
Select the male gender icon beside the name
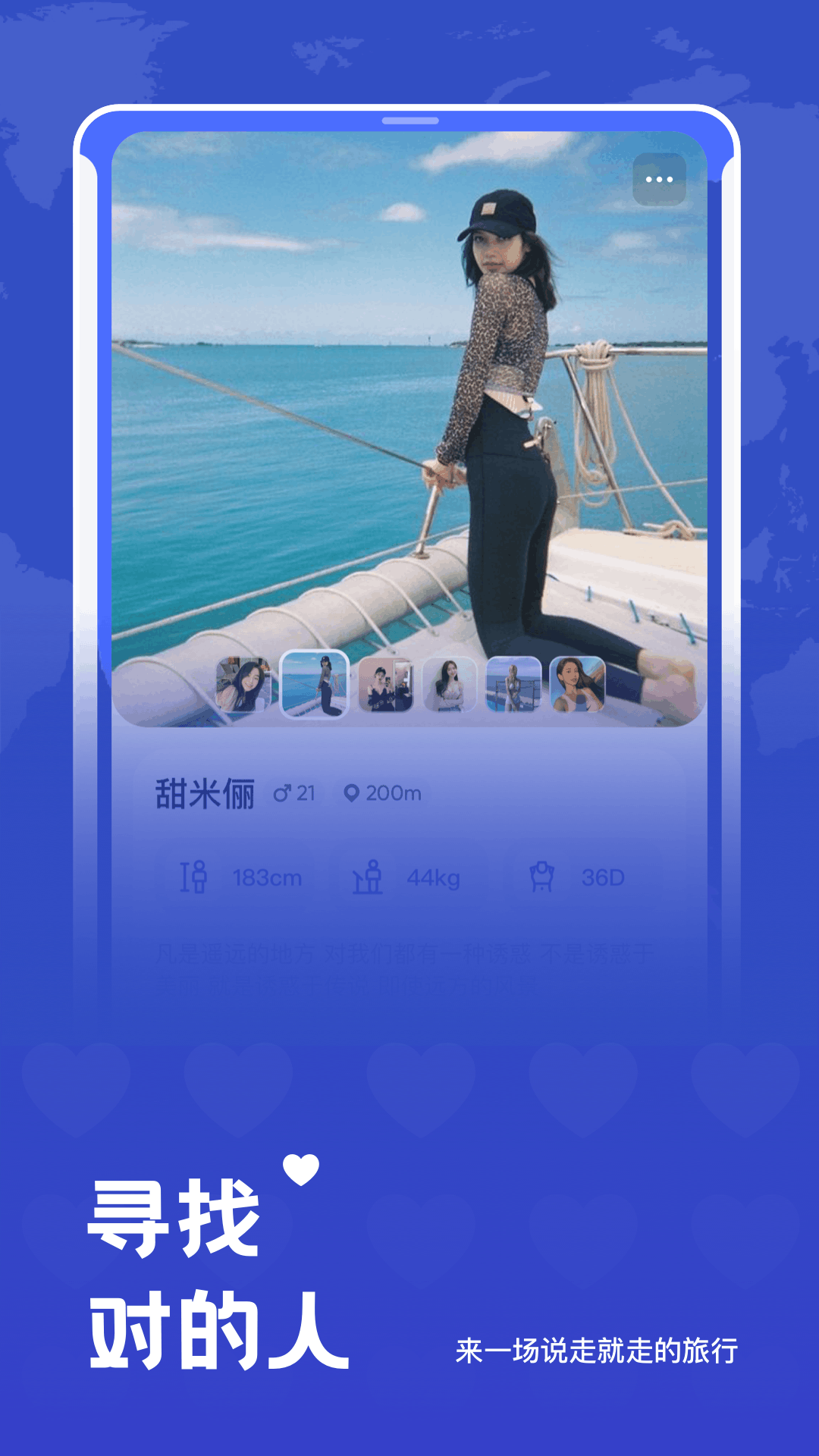(284, 793)
